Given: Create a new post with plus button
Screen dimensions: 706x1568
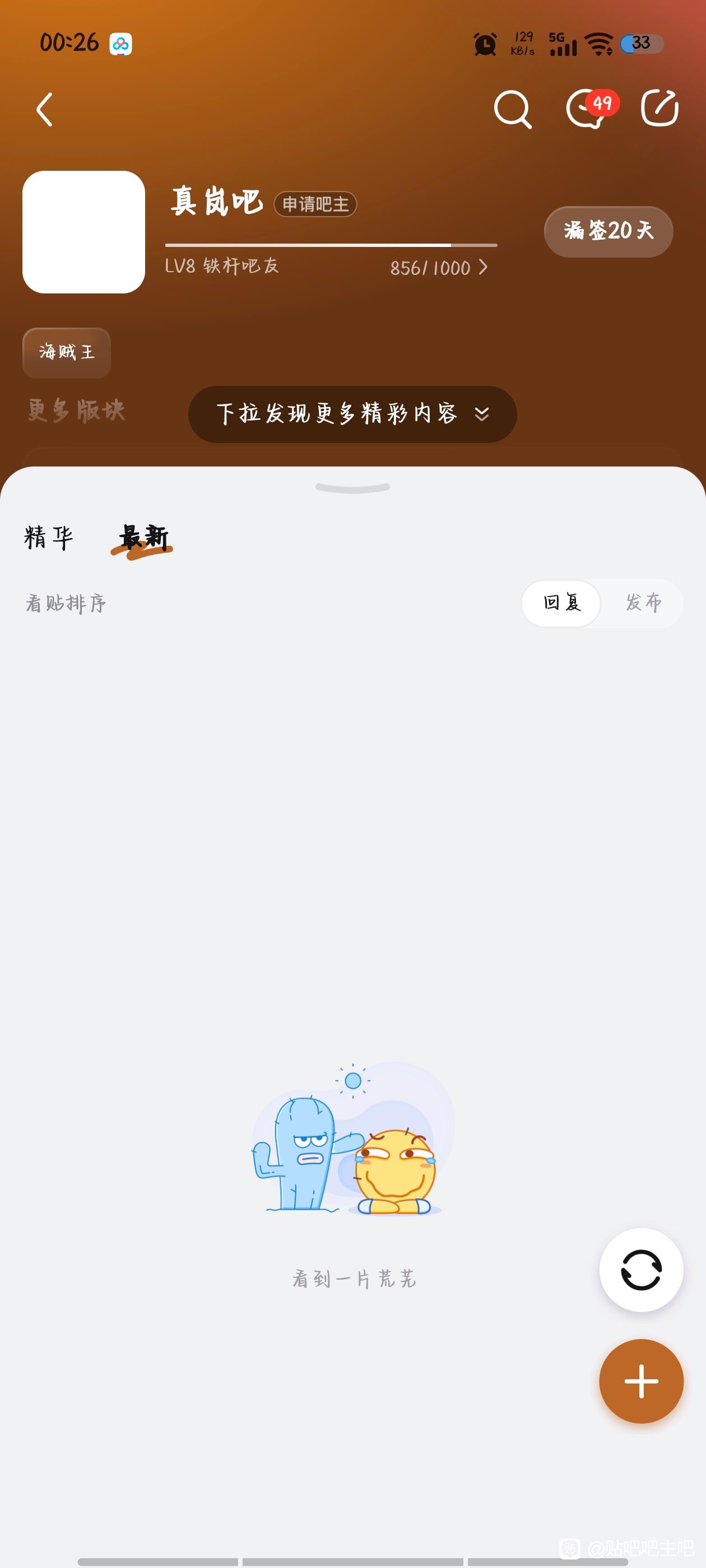Looking at the screenshot, I should (x=641, y=1381).
